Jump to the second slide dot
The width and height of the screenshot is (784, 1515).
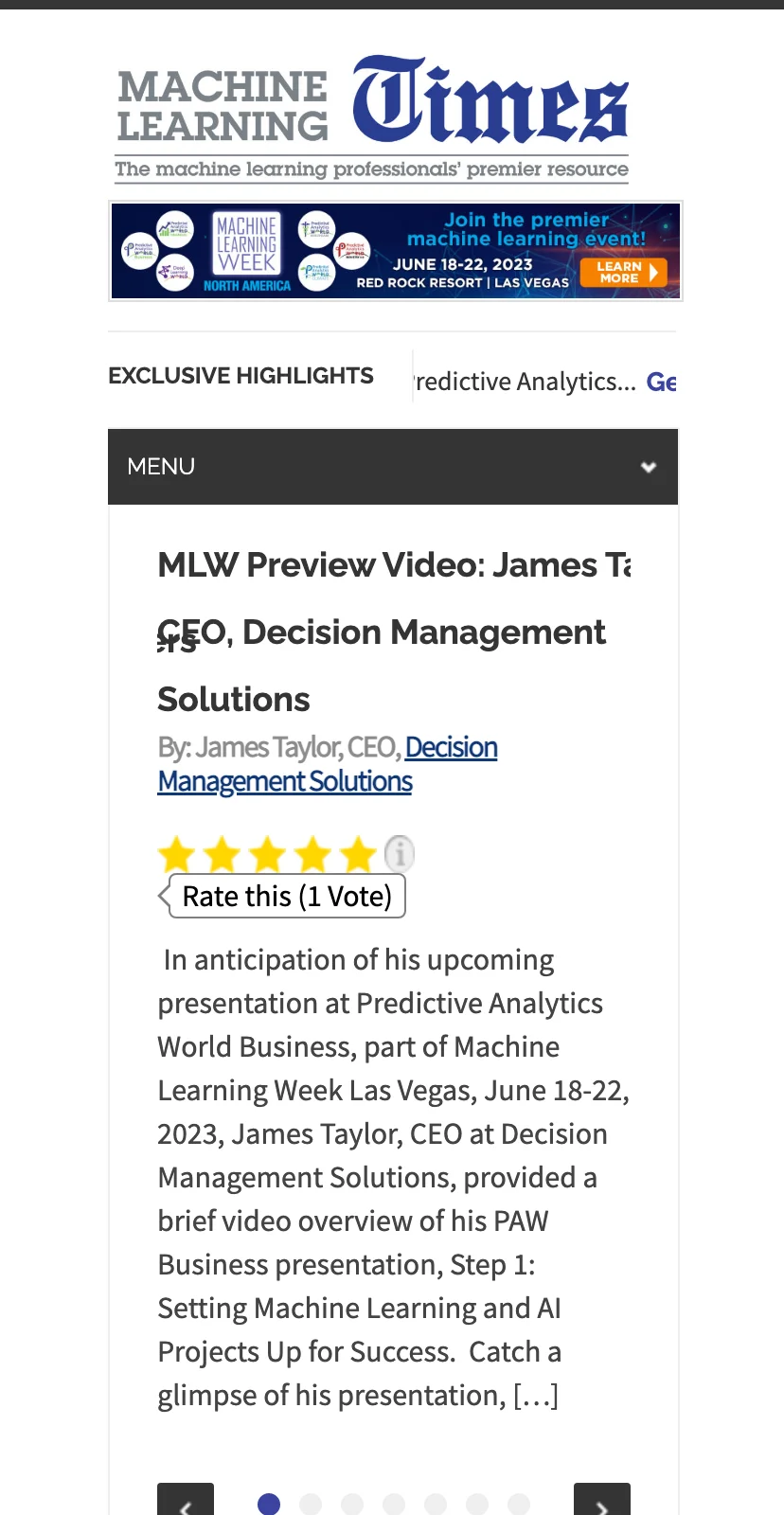[x=311, y=1504]
